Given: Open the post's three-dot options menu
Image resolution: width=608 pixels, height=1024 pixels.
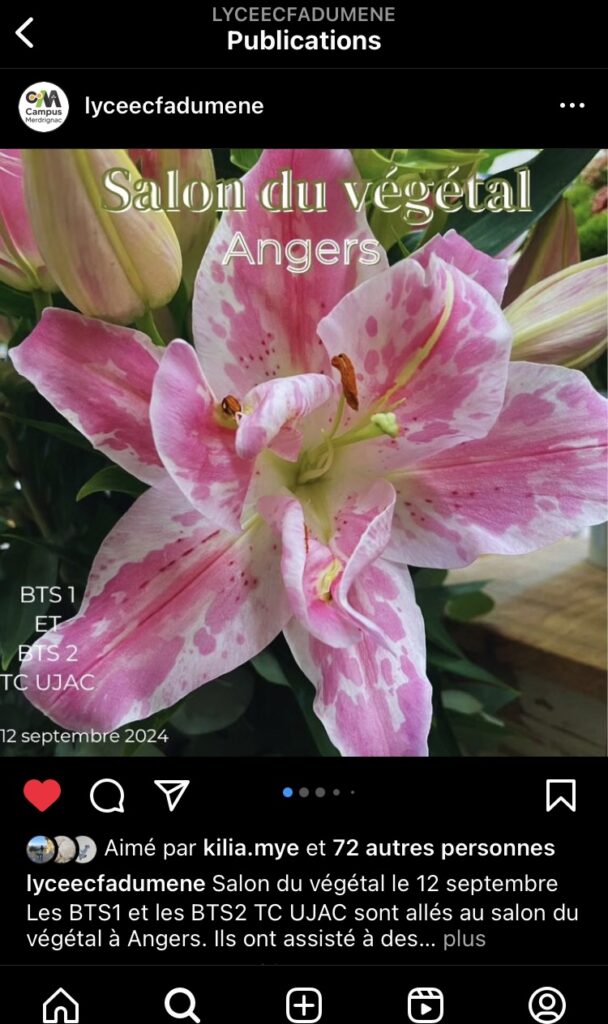Looking at the screenshot, I should point(572,106).
